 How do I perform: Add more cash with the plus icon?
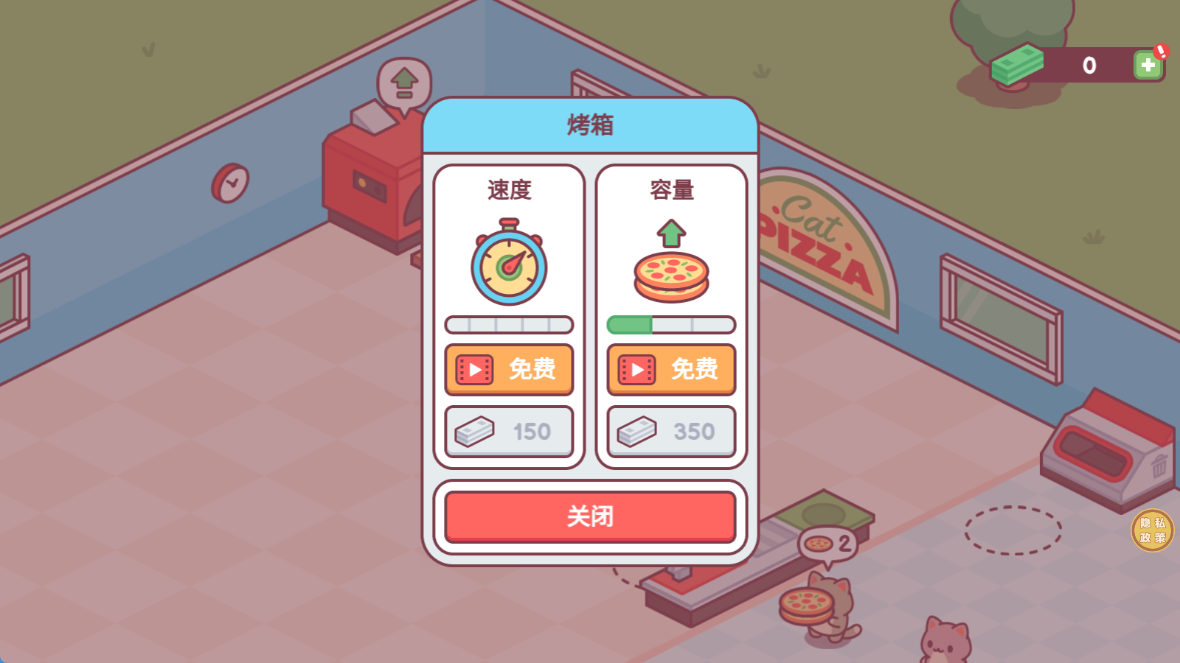pyautogui.click(x=1147, y=65)
